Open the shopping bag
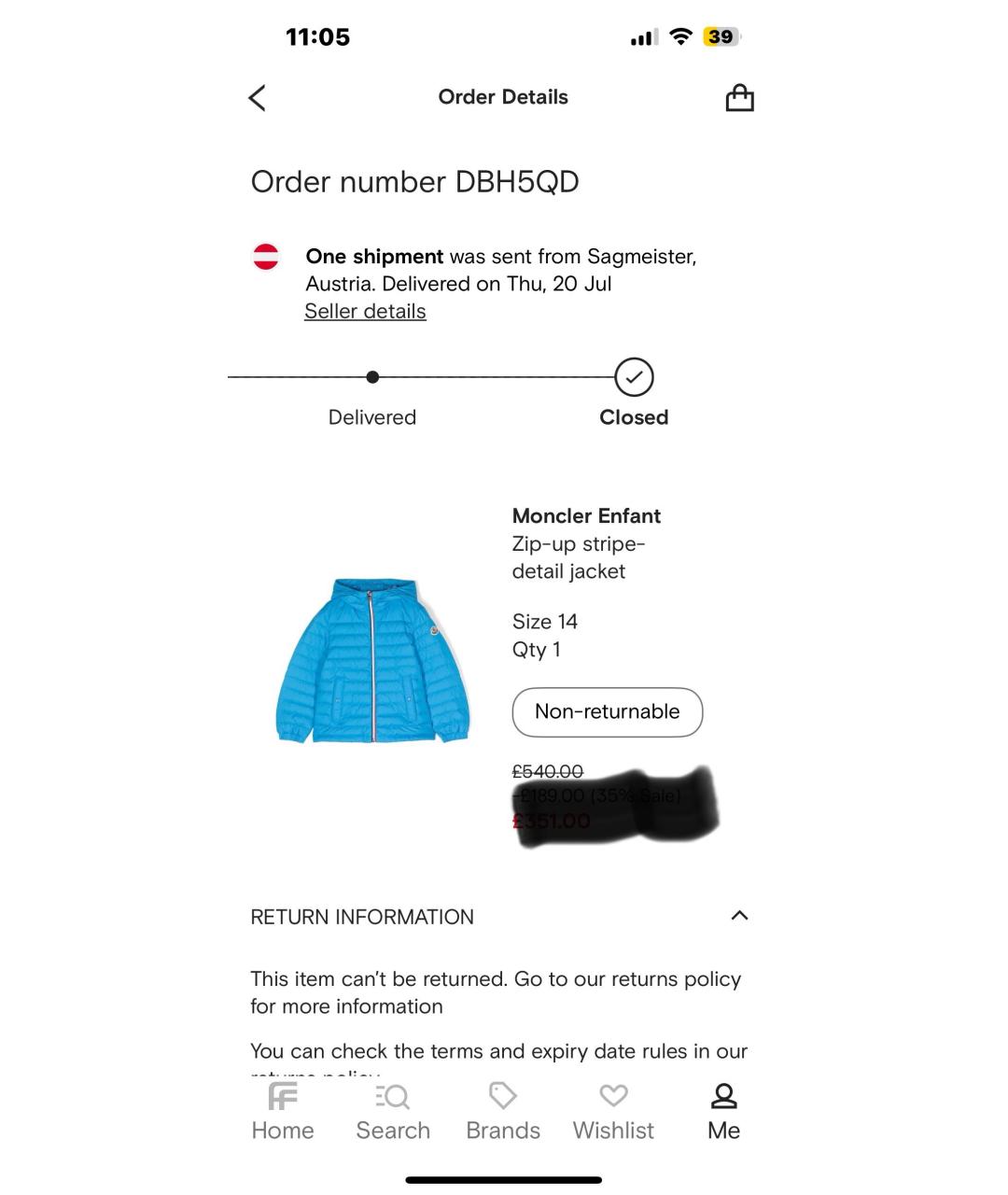The height and width of the screenshot is (1195, 1008). coord(739,97)
